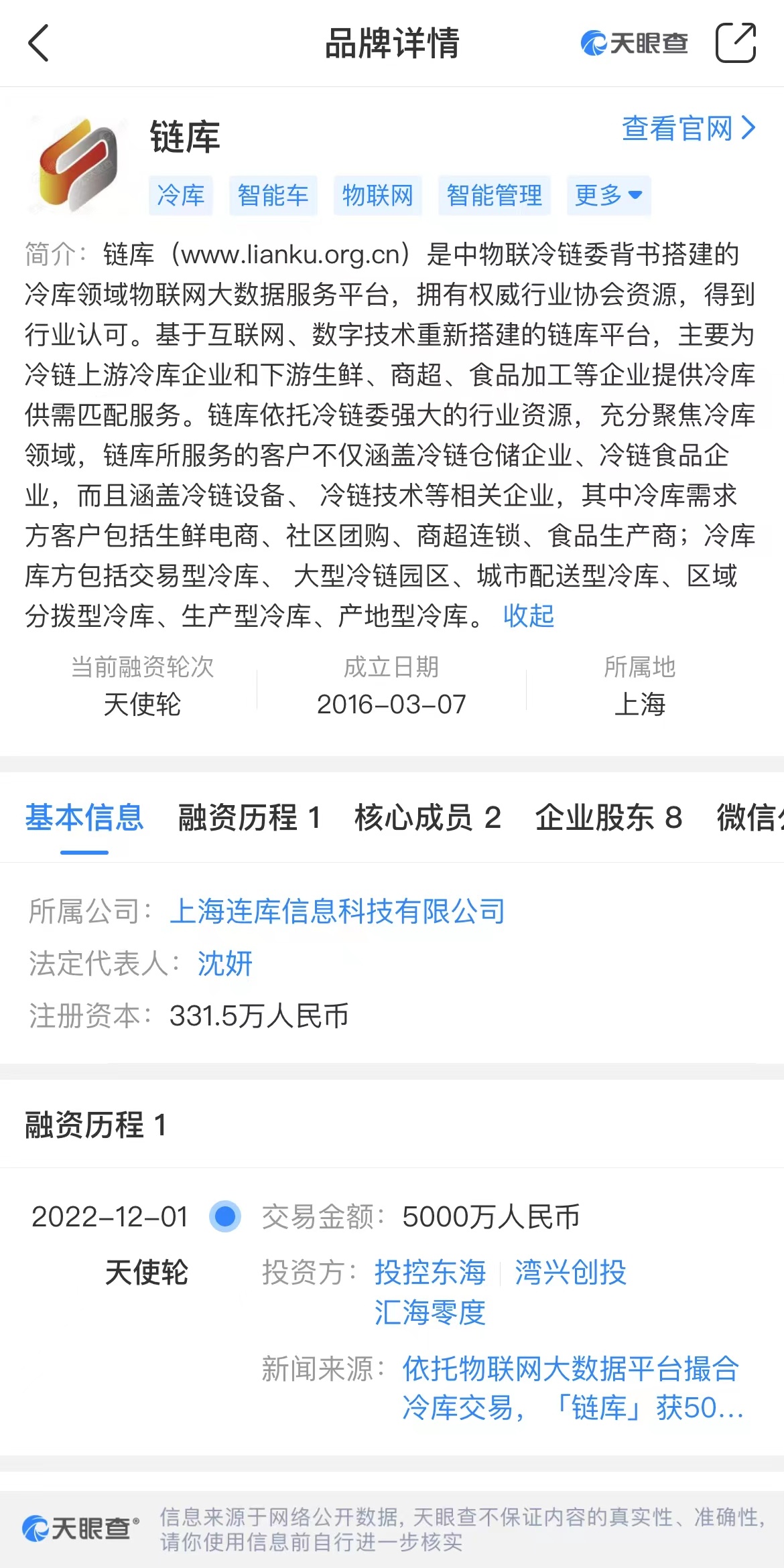The image size is (784, 1568).
Task: Open investor 汇海零度
Action: tap(430, 1313)
